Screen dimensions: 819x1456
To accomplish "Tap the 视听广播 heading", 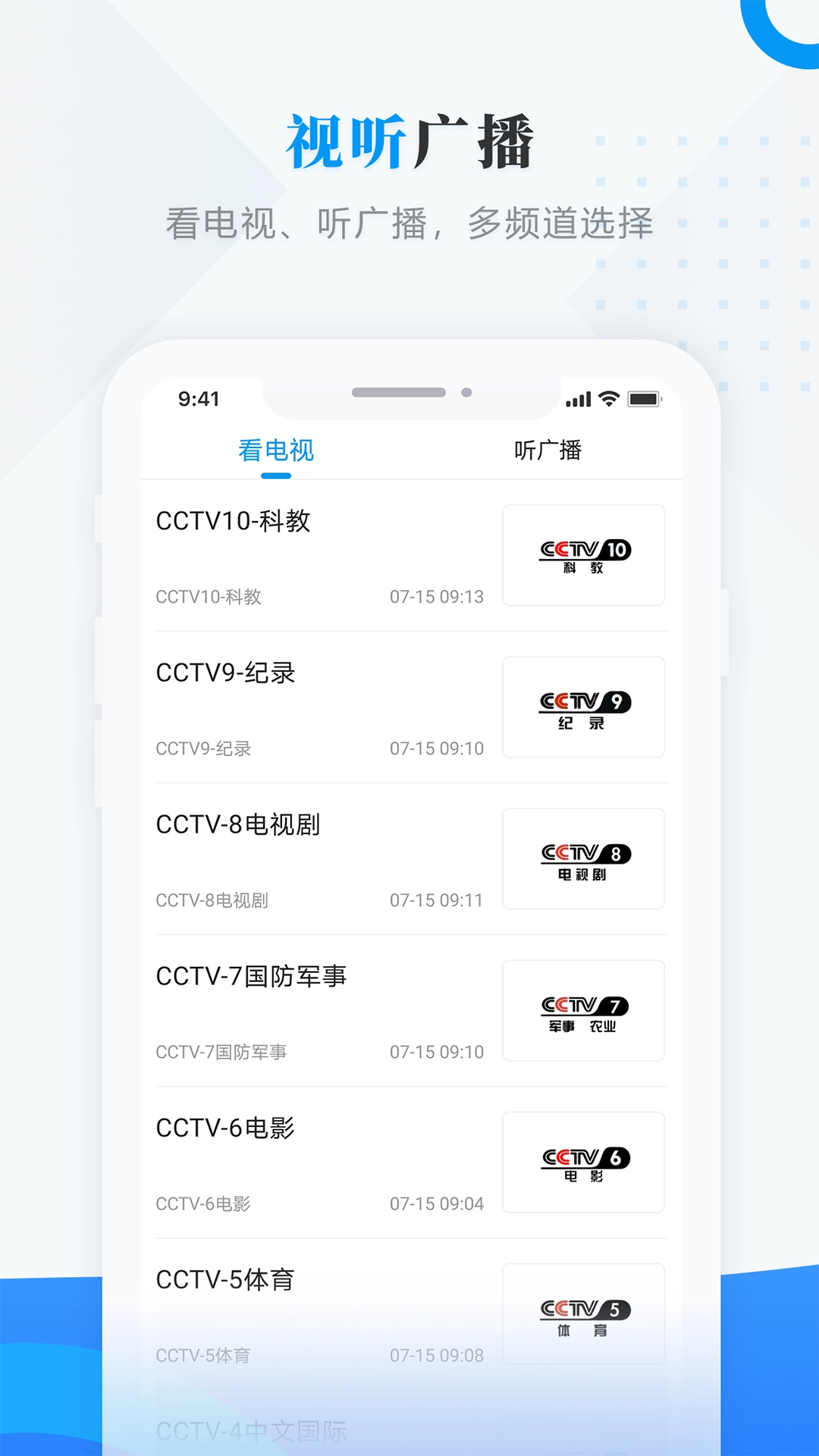I will 409,137.
